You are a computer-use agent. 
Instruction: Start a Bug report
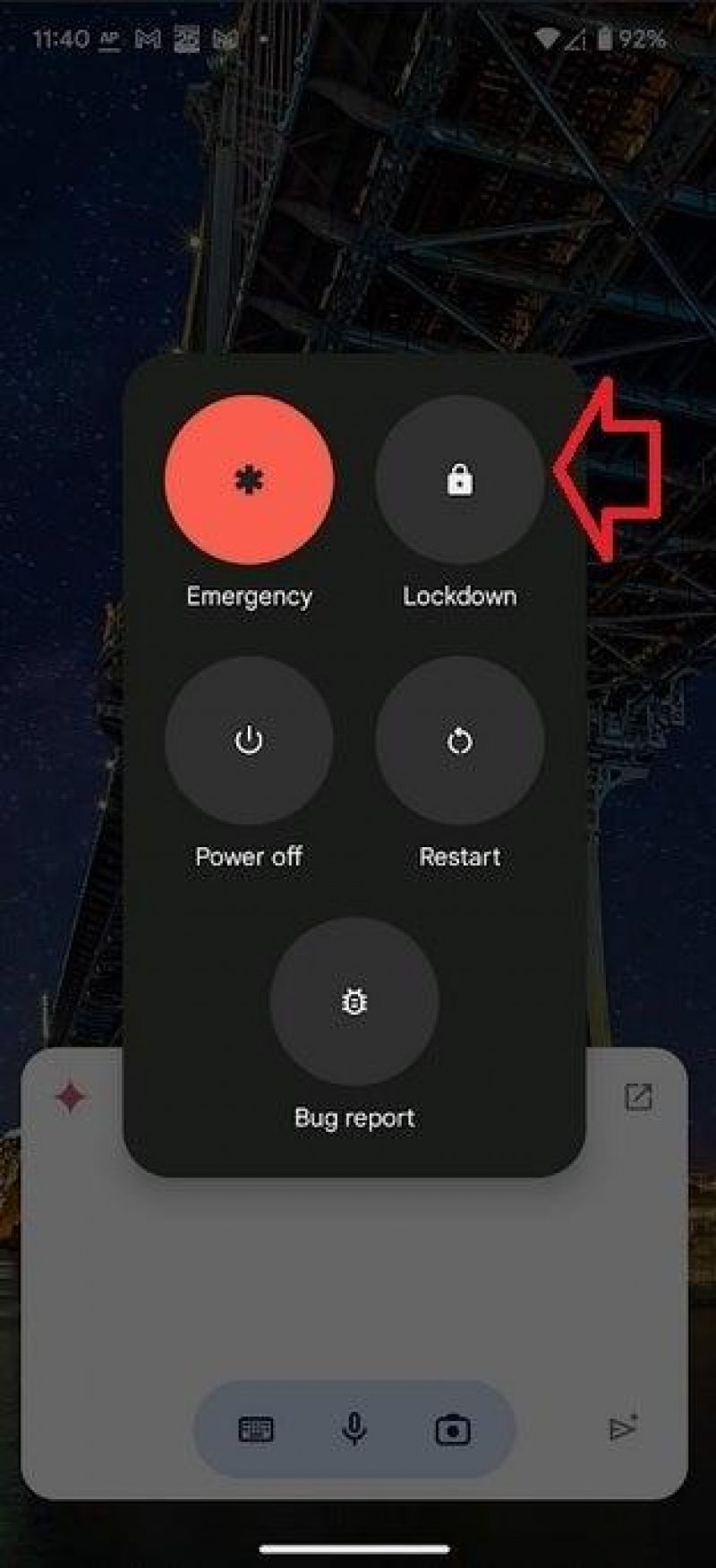(354, 1001)
